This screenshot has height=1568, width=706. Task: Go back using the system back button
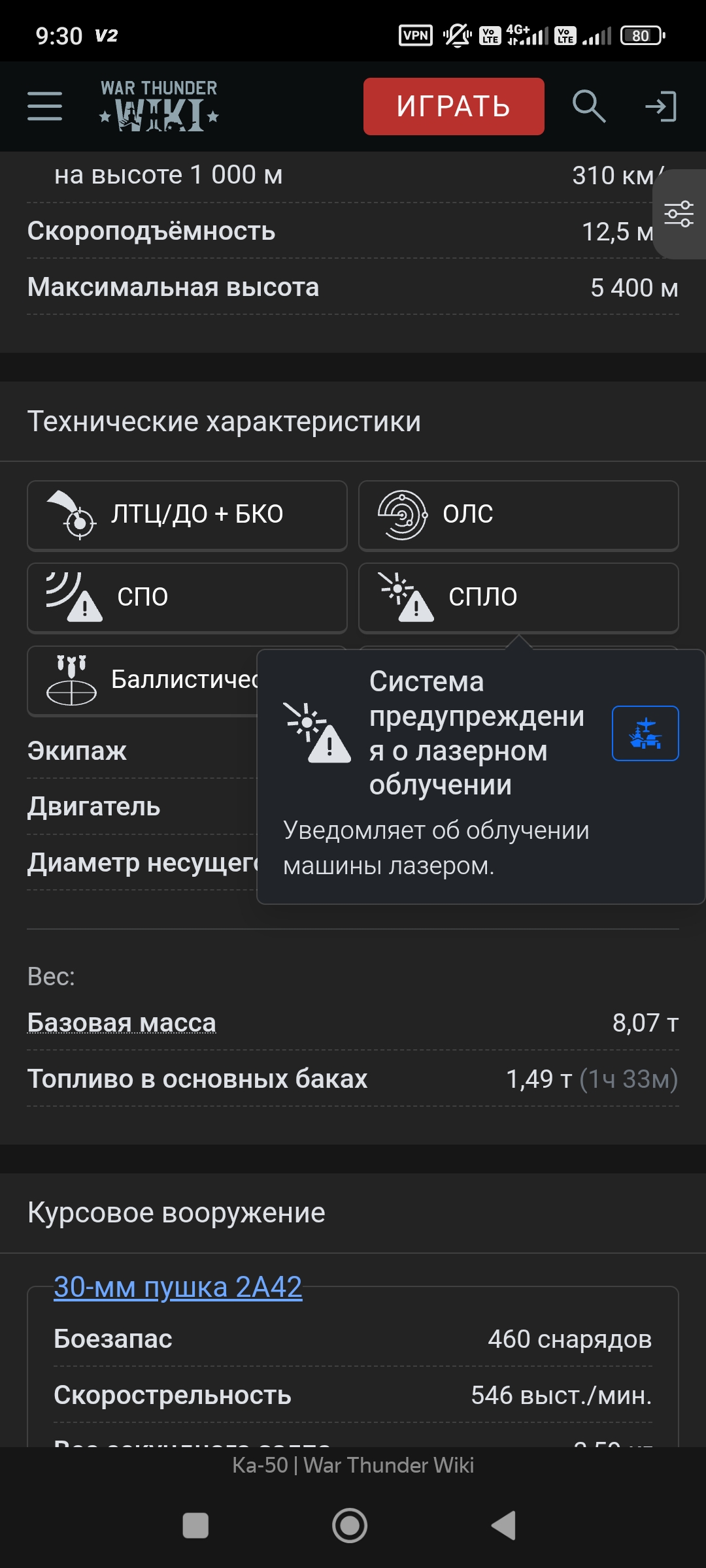(503, 1526)
